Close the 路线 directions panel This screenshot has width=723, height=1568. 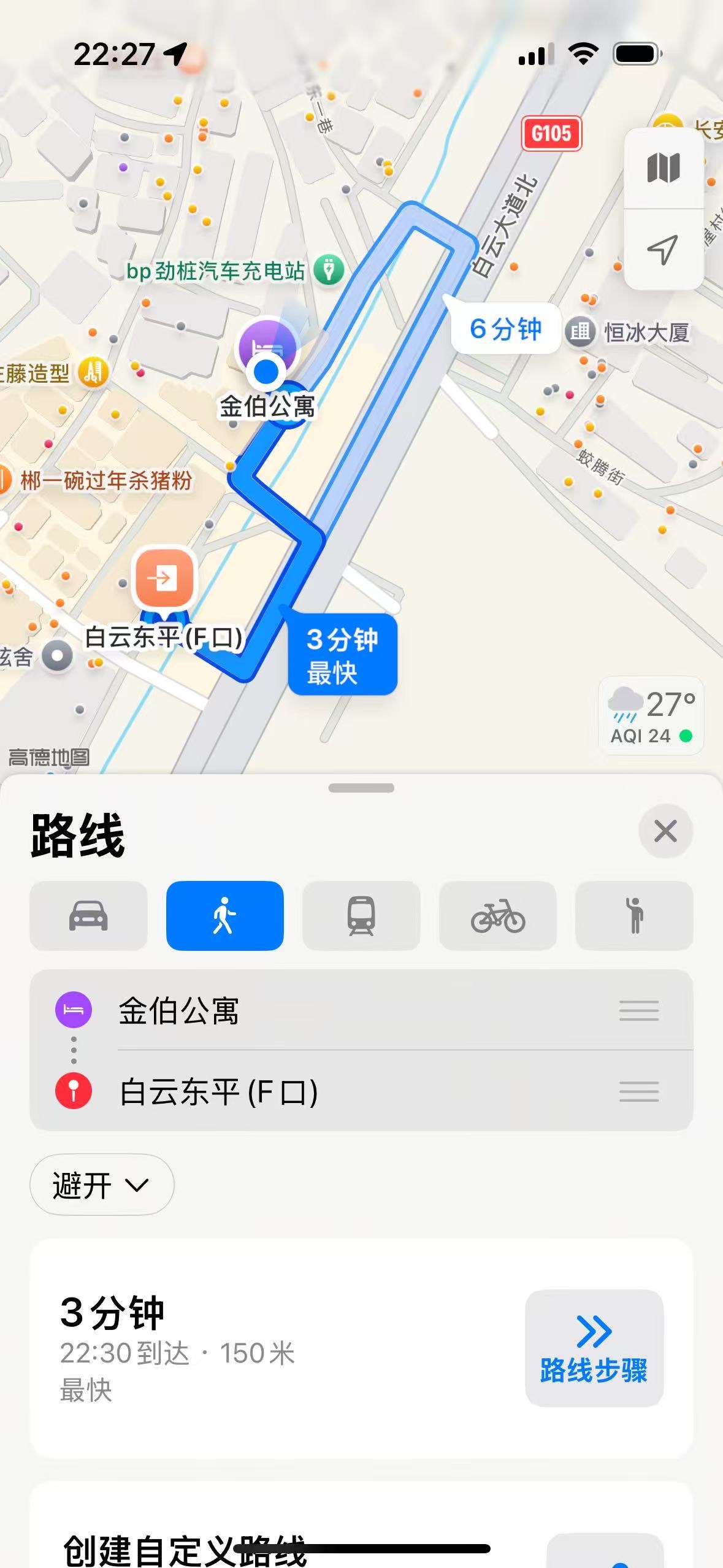[665, 831]
